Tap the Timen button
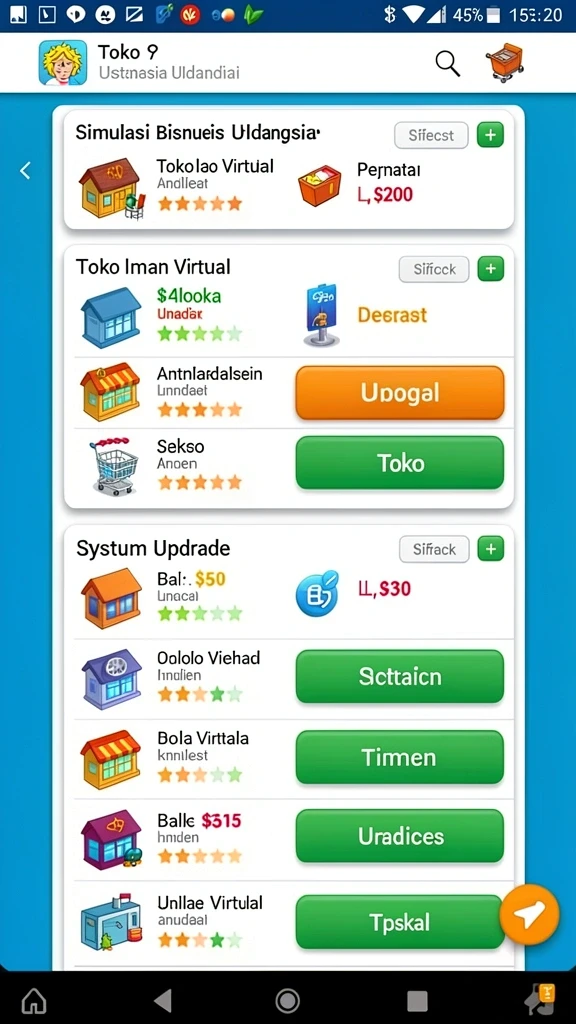The width and height of the screenshot is (576, 1024). (400, 757)
